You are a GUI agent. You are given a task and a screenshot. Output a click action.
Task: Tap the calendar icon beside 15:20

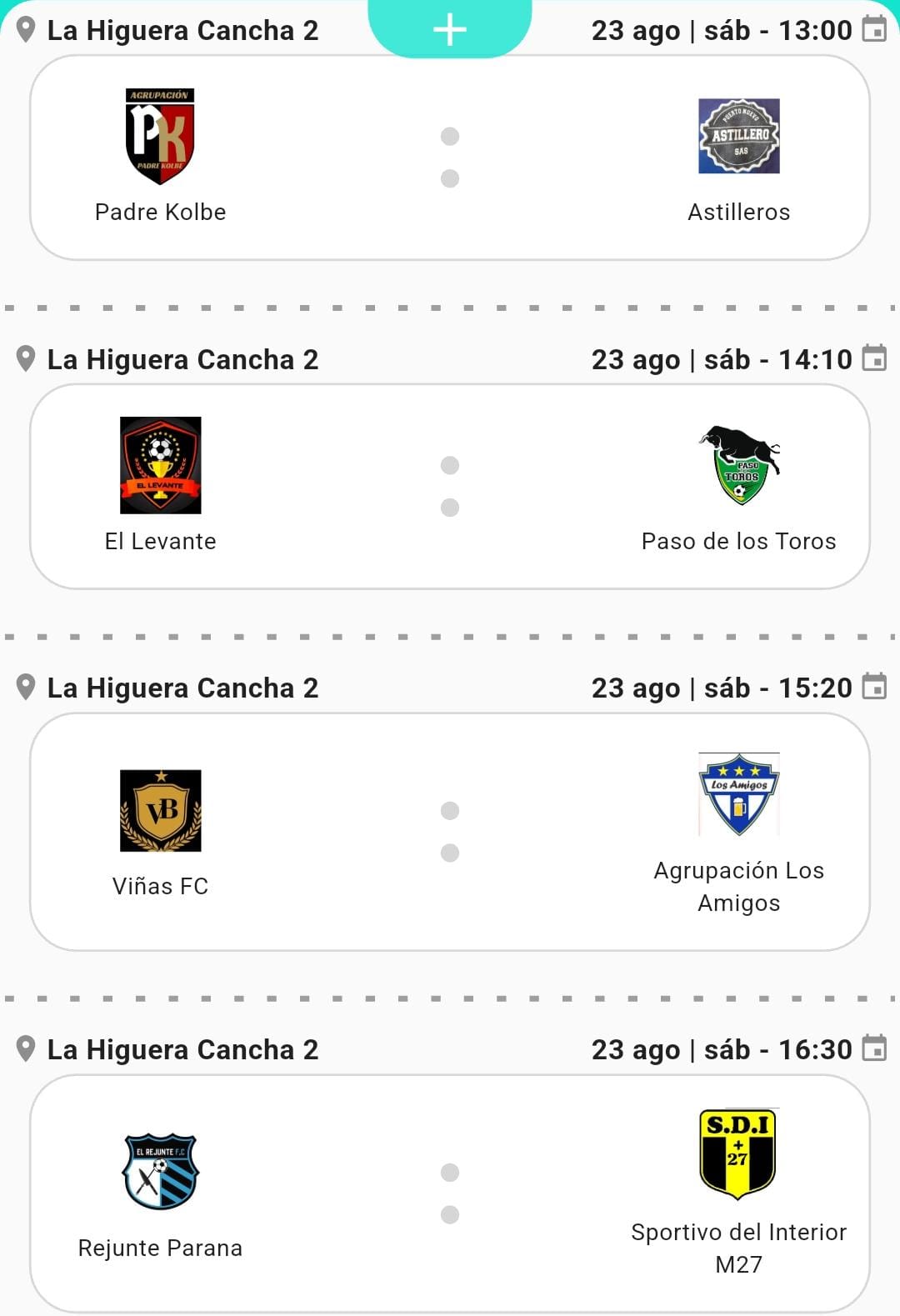[x=874, y=688]
